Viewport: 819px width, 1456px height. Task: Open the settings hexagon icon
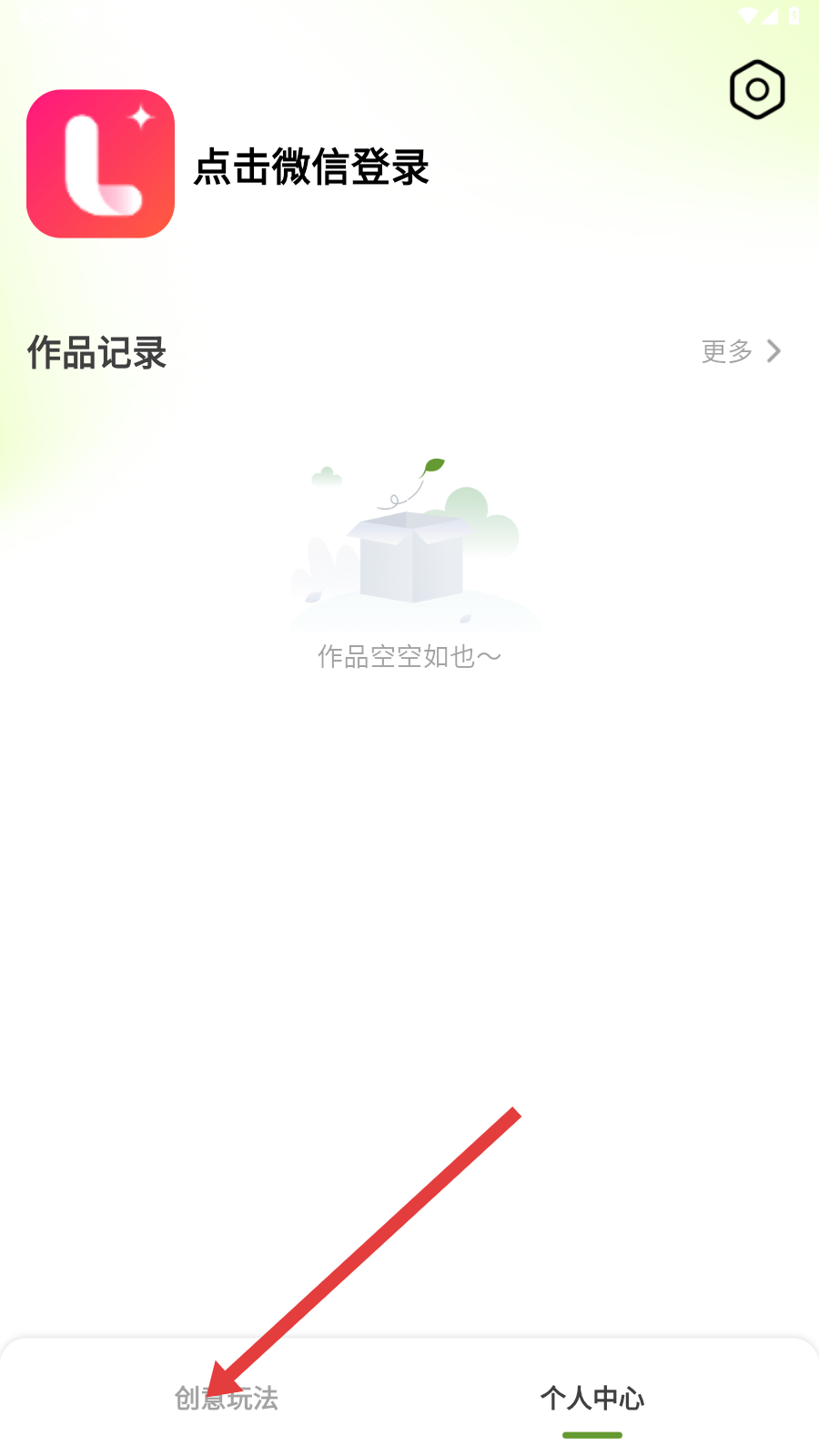tap(757, 90)
